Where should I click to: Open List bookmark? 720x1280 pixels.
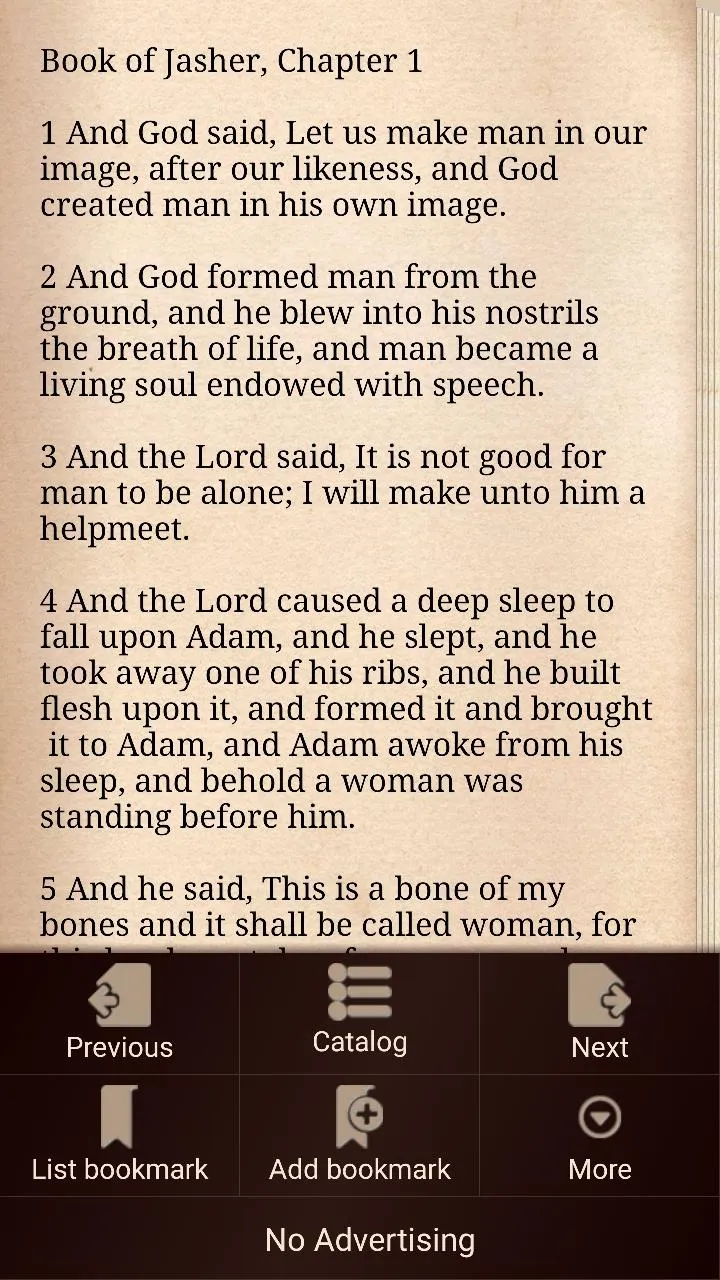(119, 1135)
